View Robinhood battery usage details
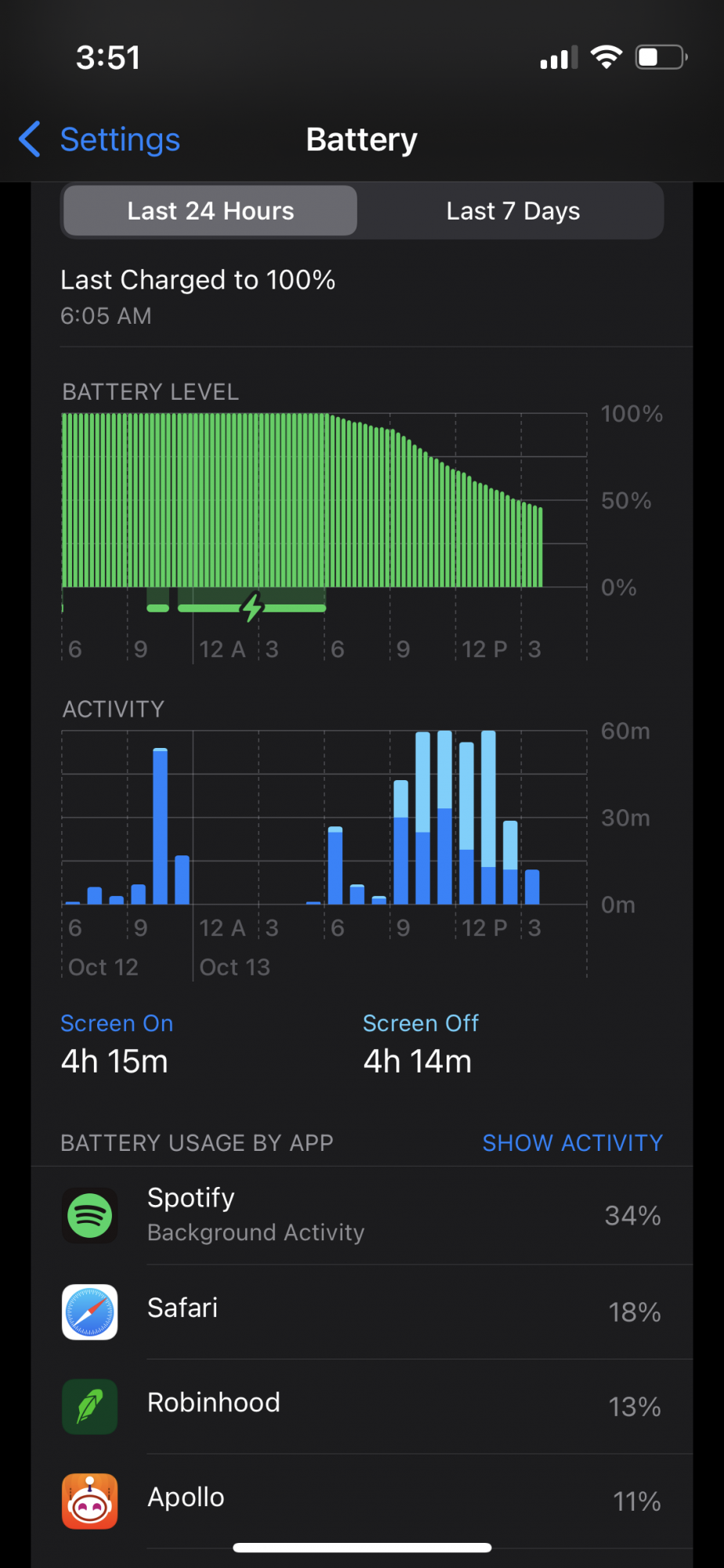This screenshot has width=724, height=1568. pyautogui.click(x=362, y=1406)
